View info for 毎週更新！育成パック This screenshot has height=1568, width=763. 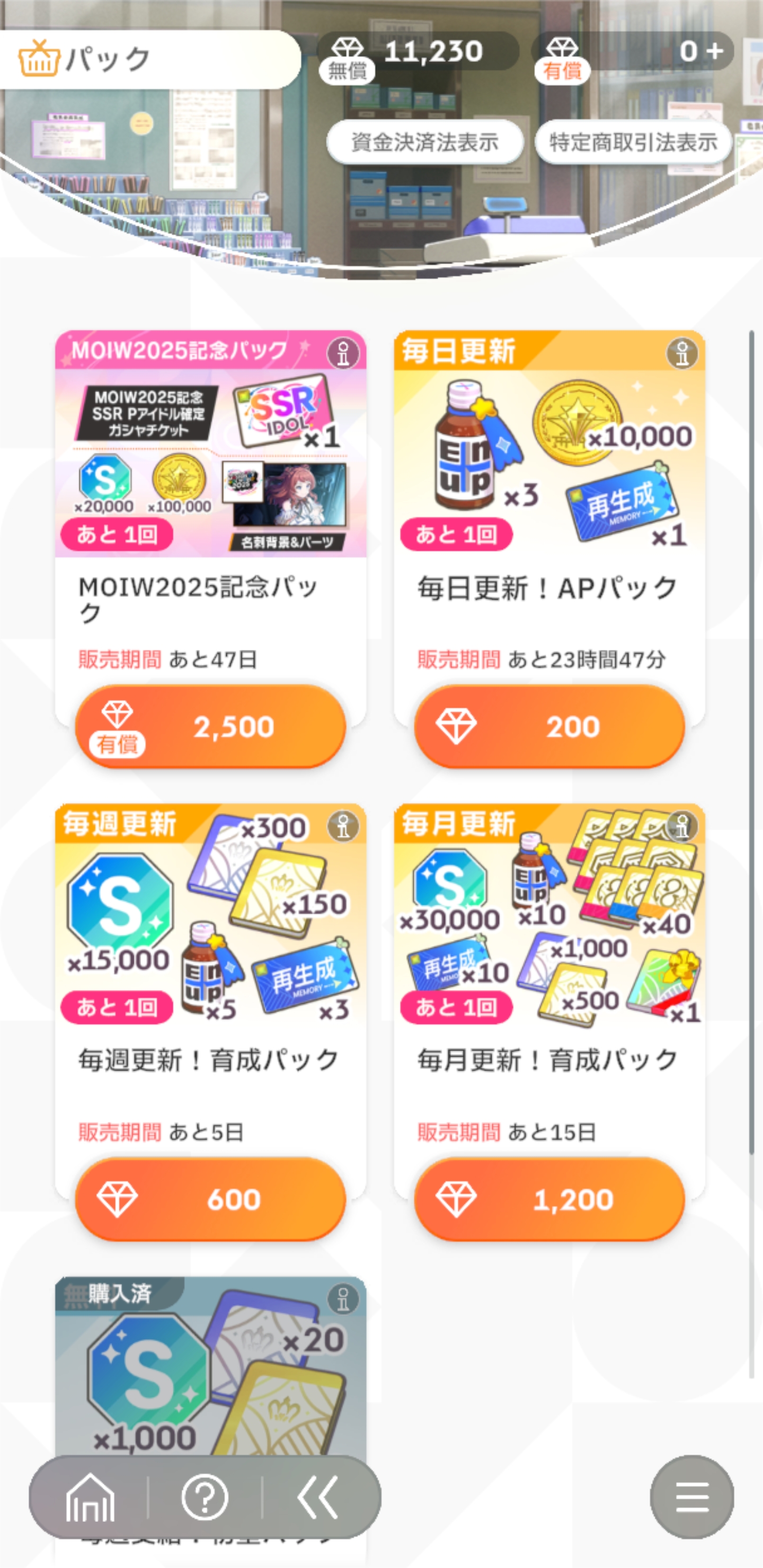(343, 826)
